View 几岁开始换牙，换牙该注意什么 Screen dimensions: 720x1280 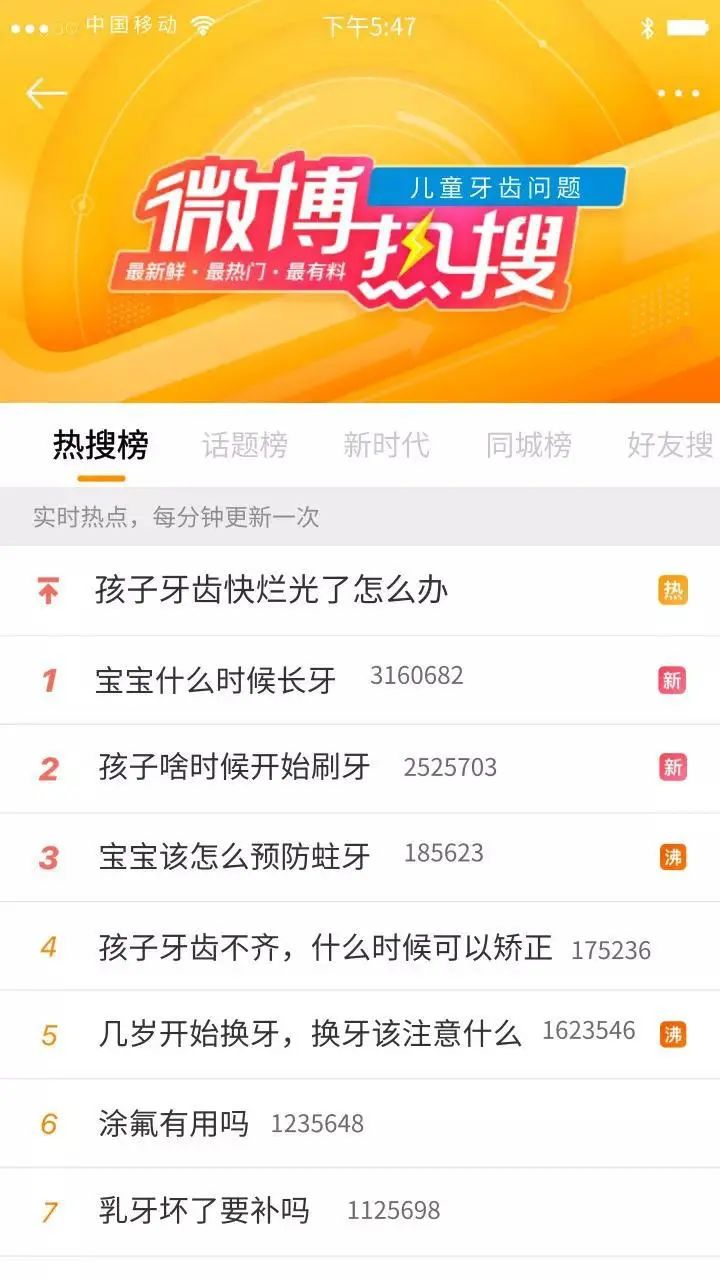pyautogui.click(x=310, y=1033)
